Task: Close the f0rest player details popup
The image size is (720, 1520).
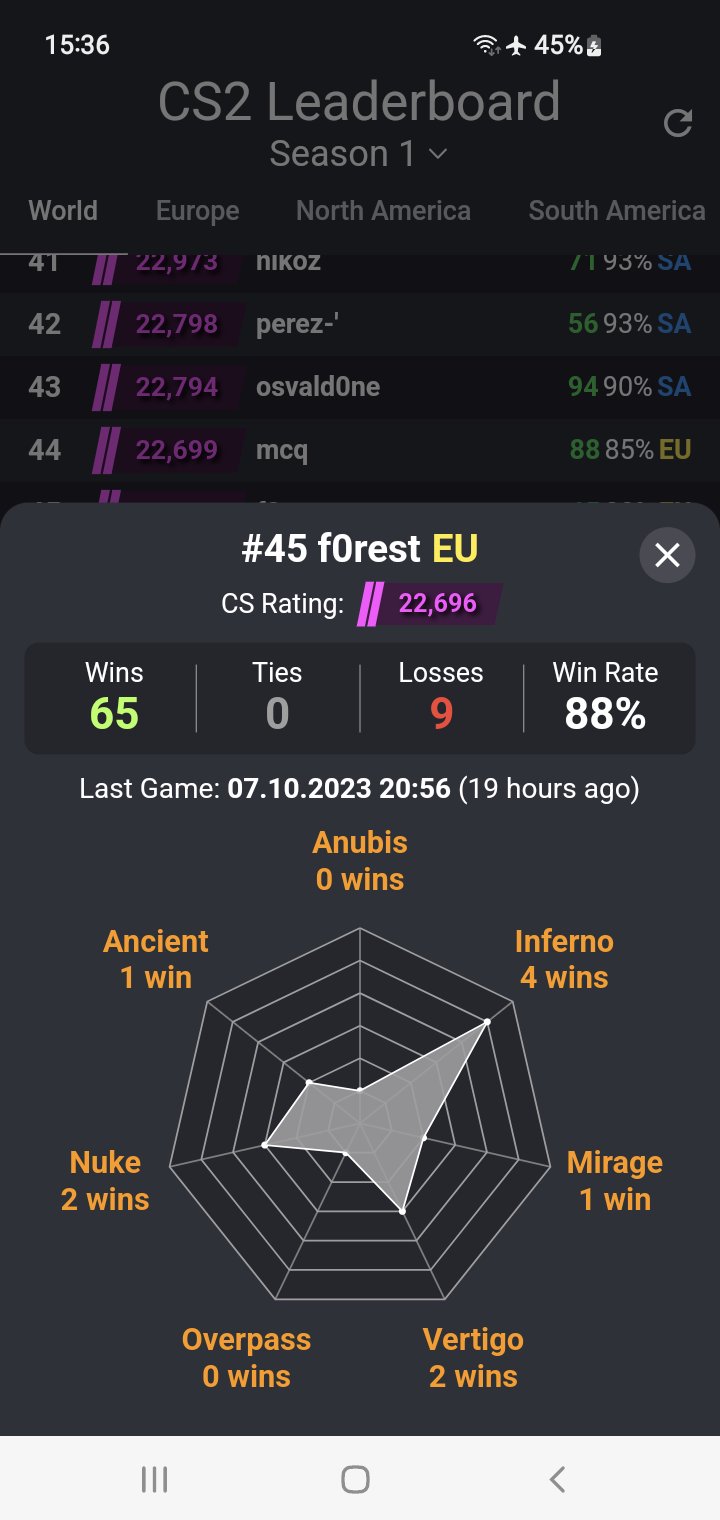Action: click(x=666, y=556)
